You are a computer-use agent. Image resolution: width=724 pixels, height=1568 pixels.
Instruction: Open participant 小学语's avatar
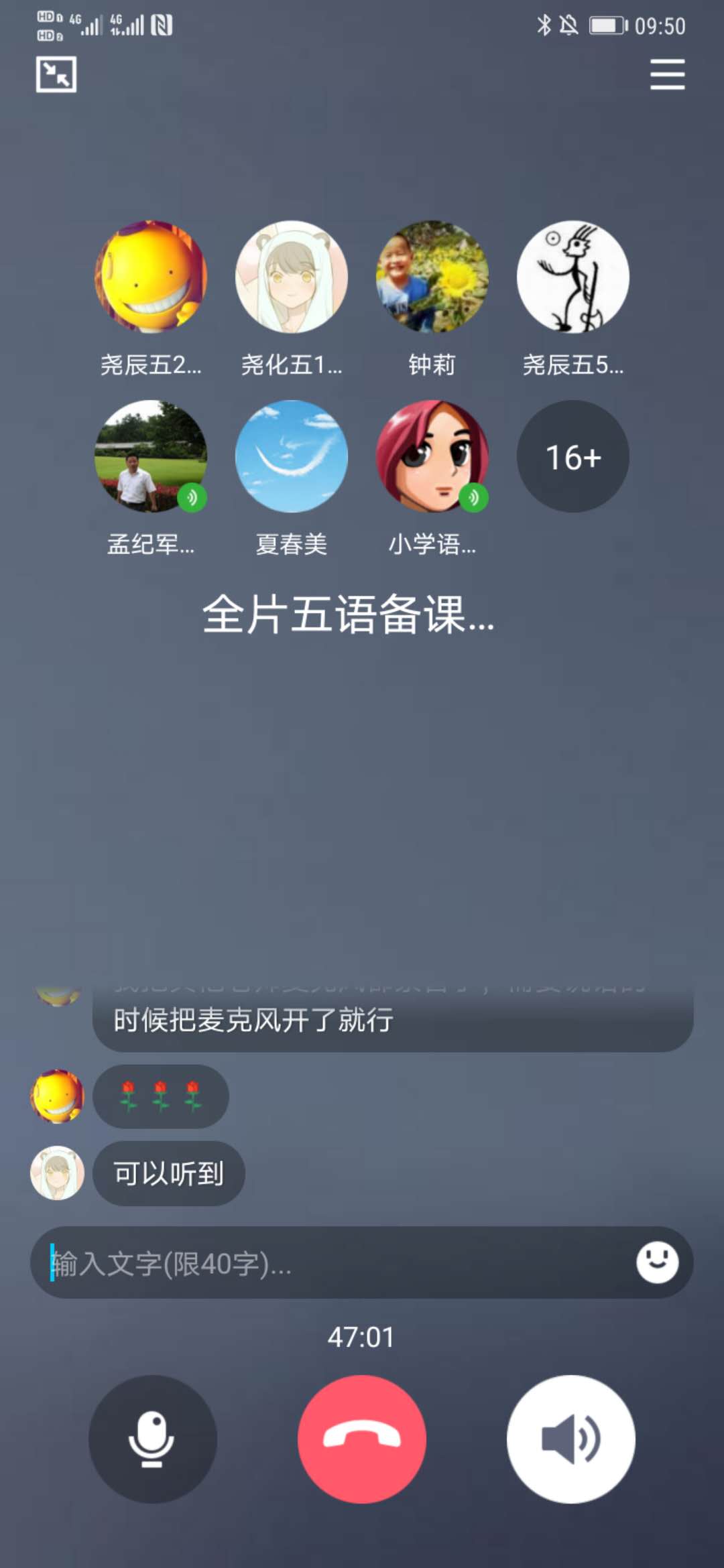pos(432,456)
